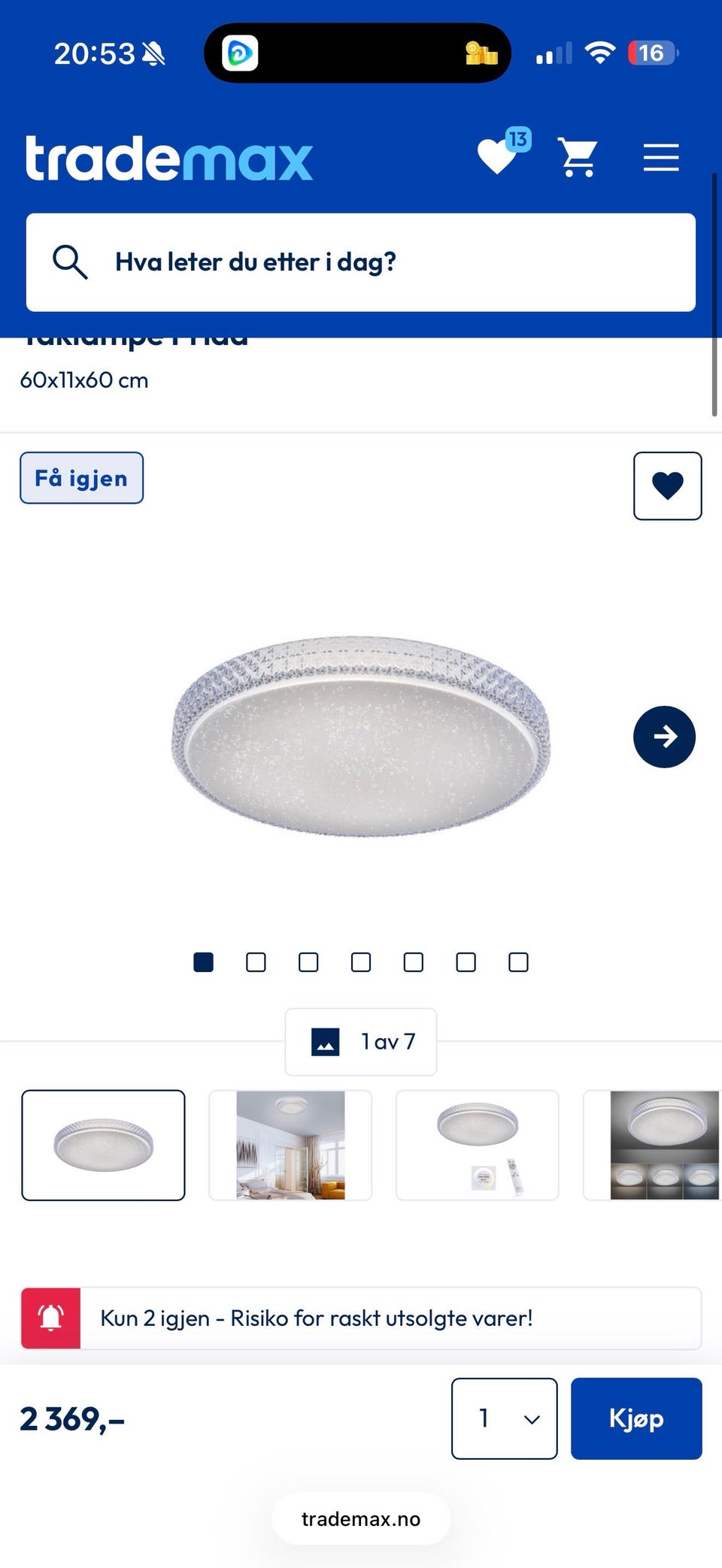722x1568 pixels.
Task: Tap the trademax.no address pill
Action: (x=361, y=1519)
